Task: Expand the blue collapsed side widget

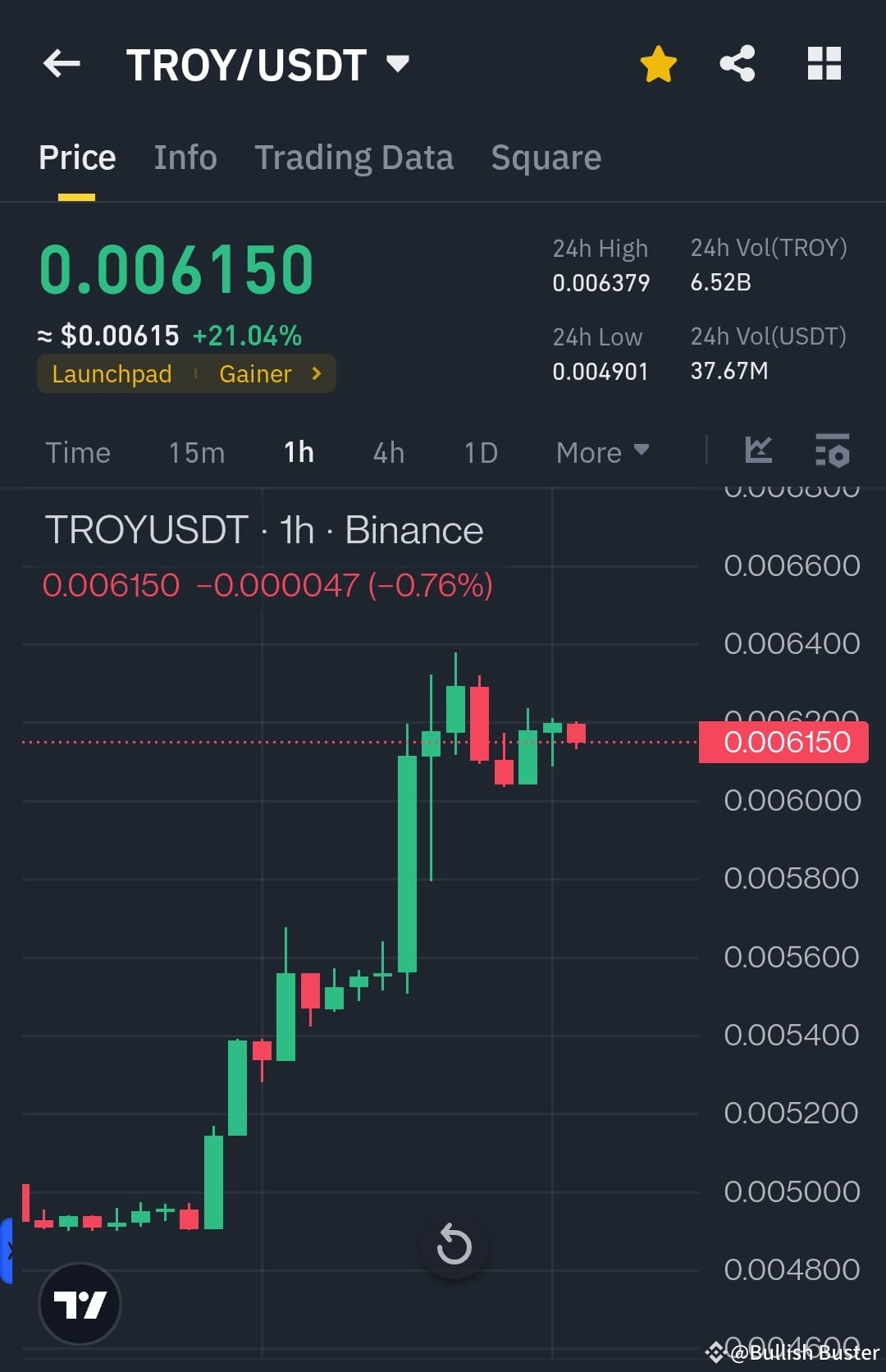Action: pos(10,1247)
